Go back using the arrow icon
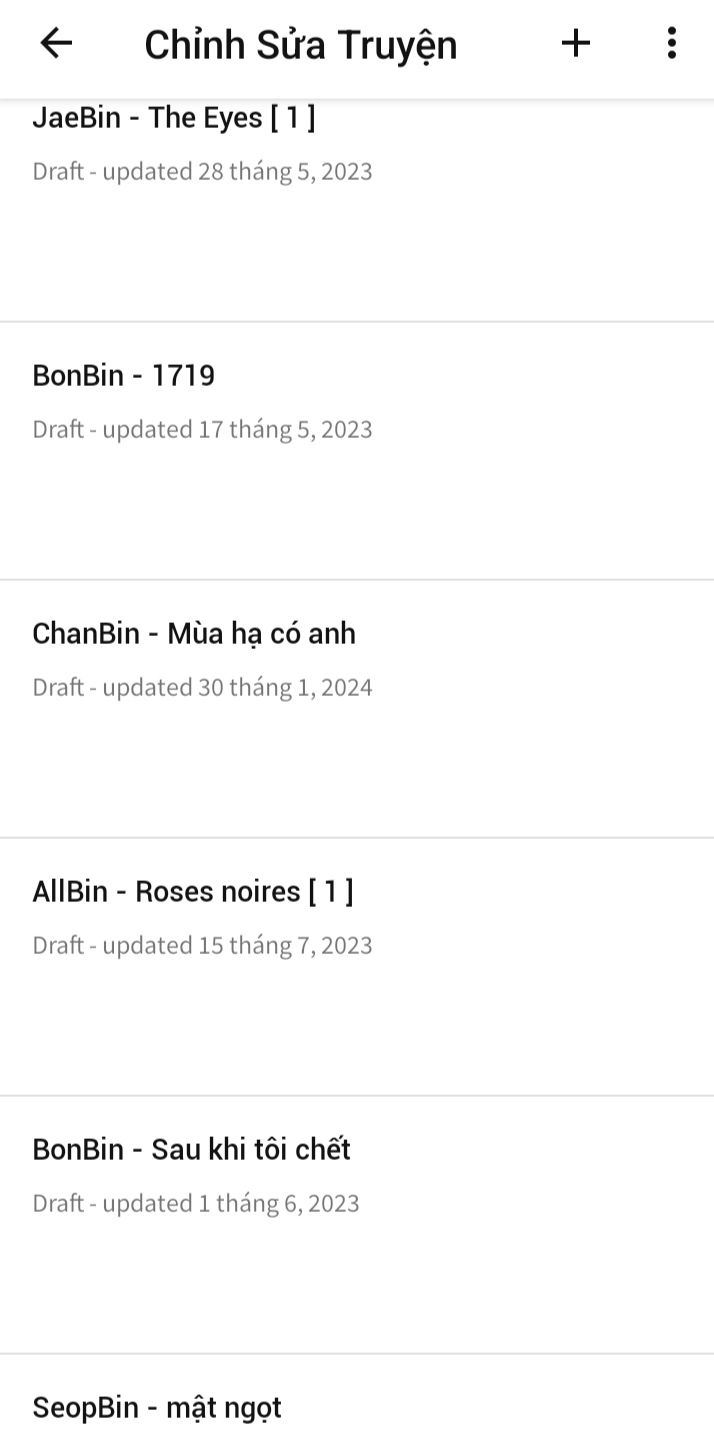This screenshot has height=1429, width=714. (56, 44)
